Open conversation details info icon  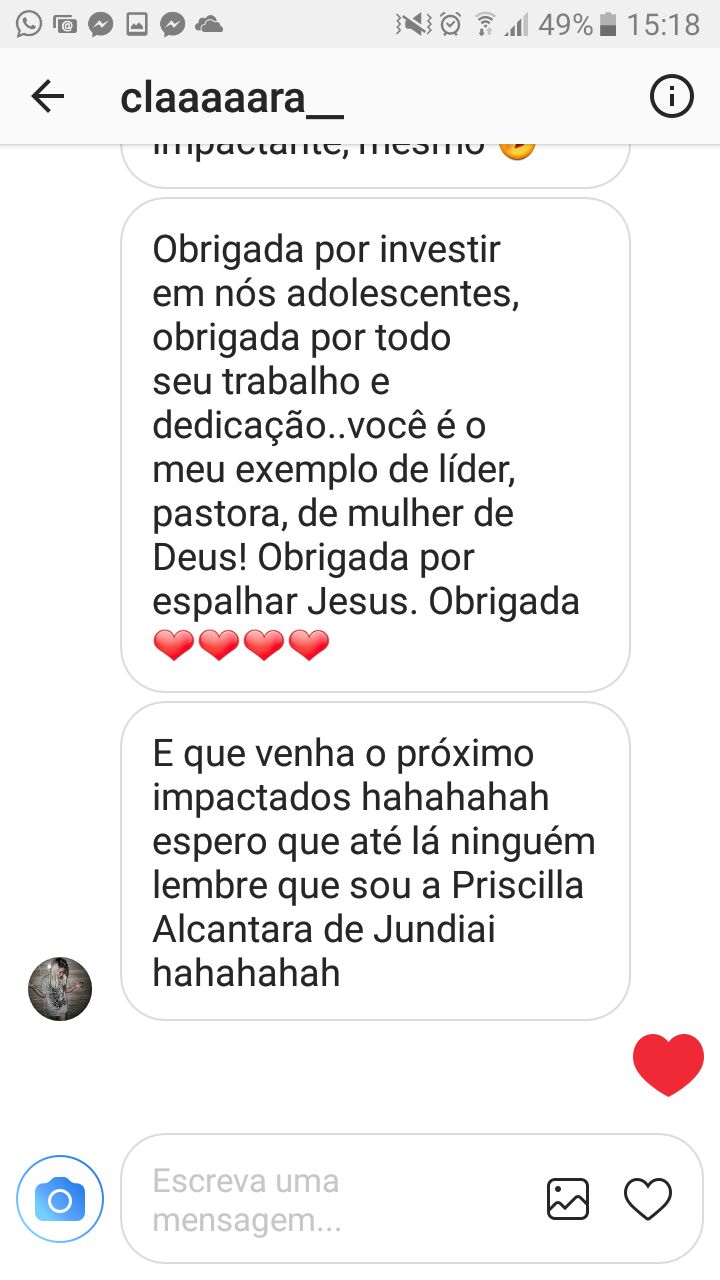pos(671,97)
